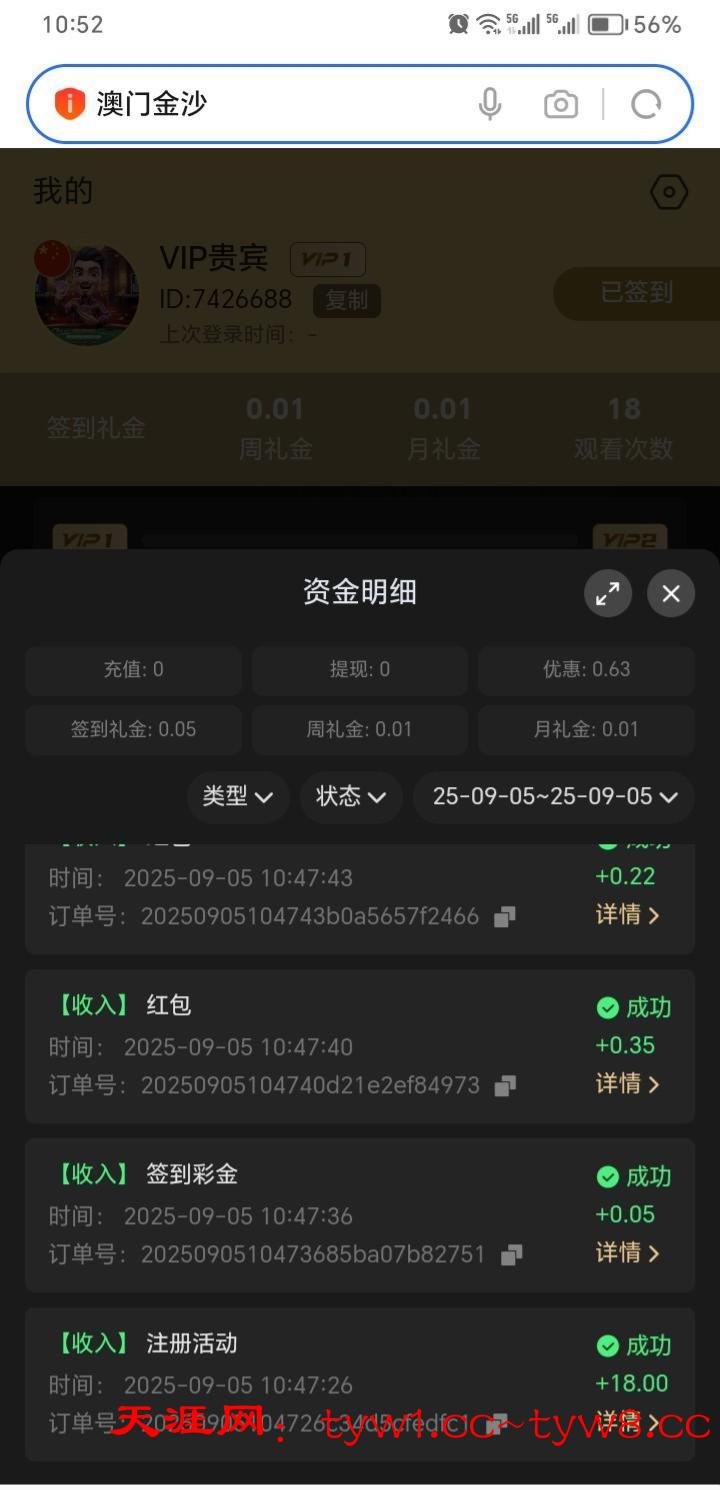Reload the page
Screen dimensions: 720x1490
click(x=647, y=104)
